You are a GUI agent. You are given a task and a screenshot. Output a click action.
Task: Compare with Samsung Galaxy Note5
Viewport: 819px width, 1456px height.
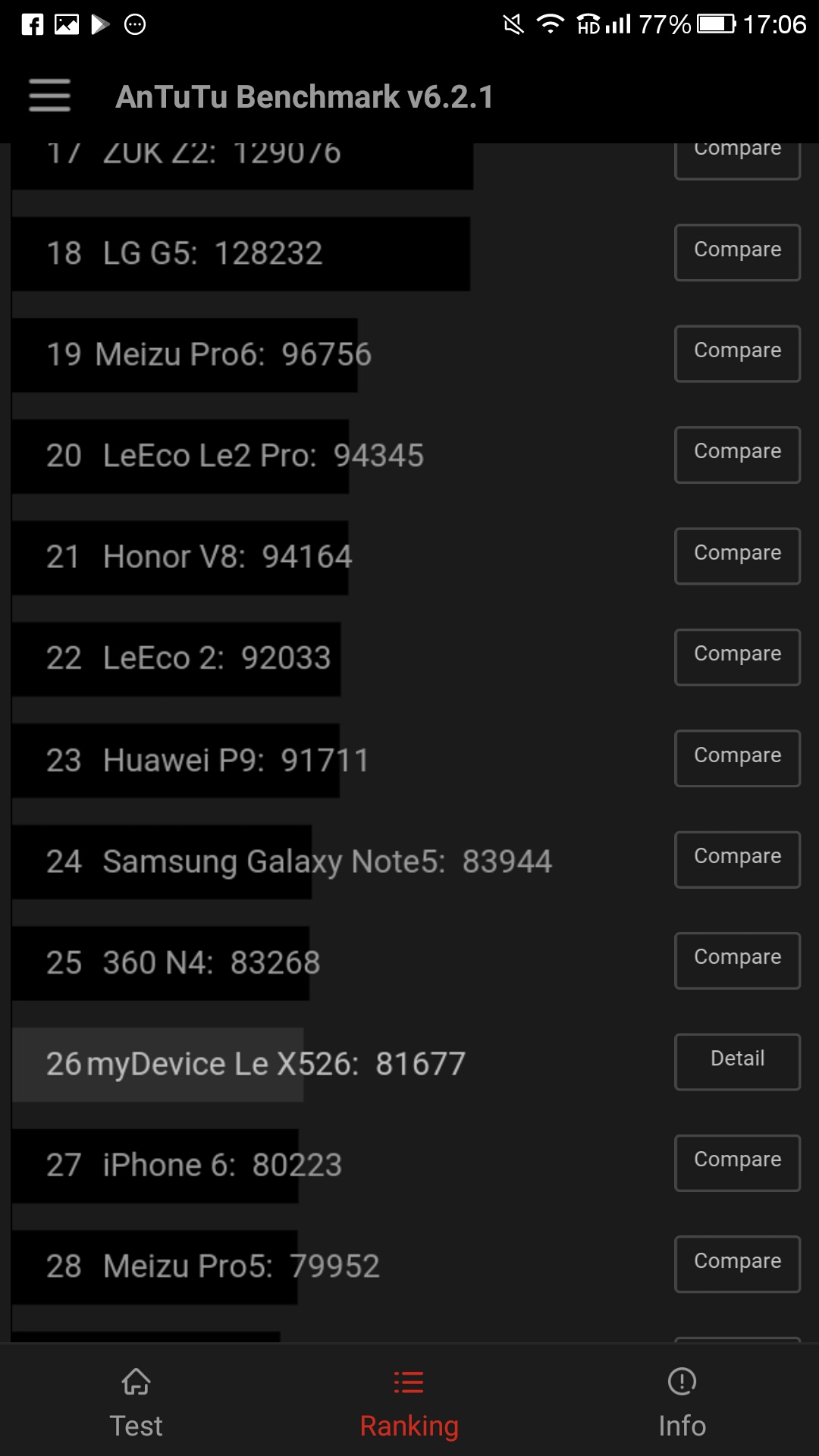point(737,859)
